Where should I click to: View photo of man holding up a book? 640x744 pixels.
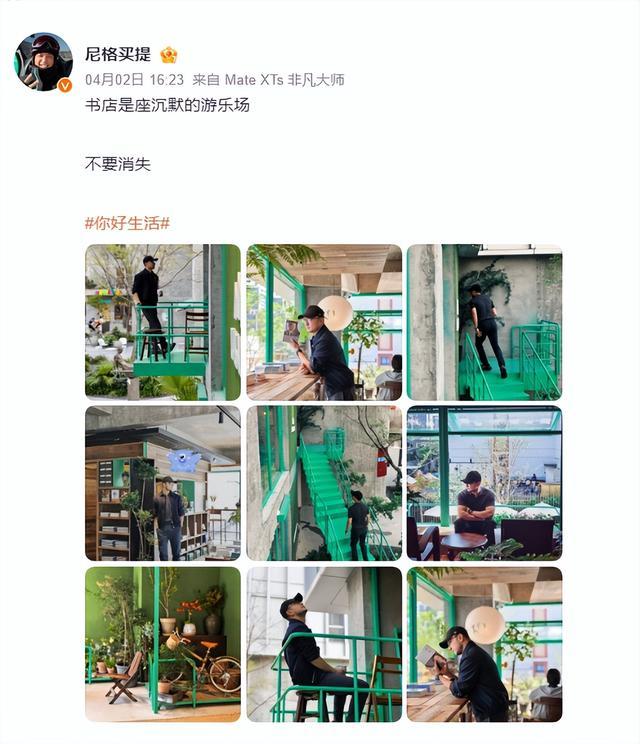(x=324, y=322)
